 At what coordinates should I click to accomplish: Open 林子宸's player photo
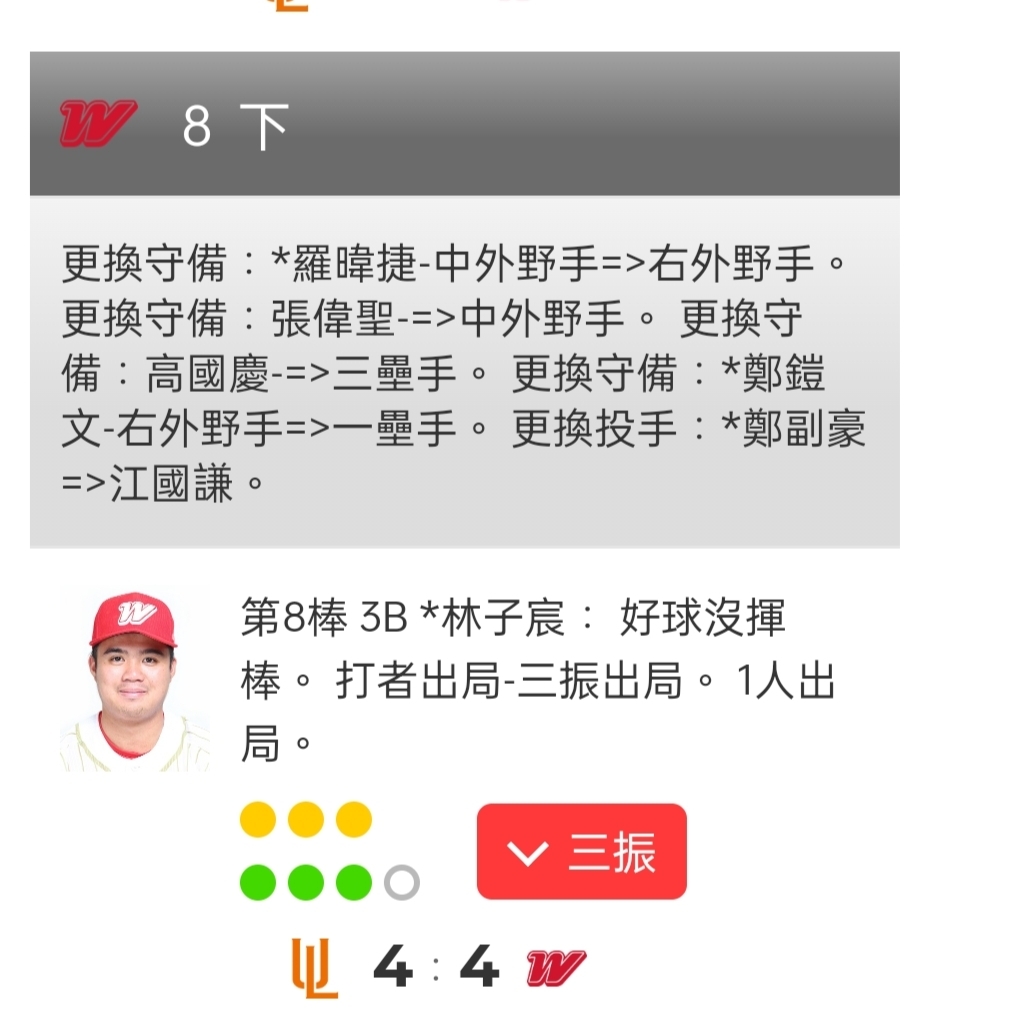point(134,681)
